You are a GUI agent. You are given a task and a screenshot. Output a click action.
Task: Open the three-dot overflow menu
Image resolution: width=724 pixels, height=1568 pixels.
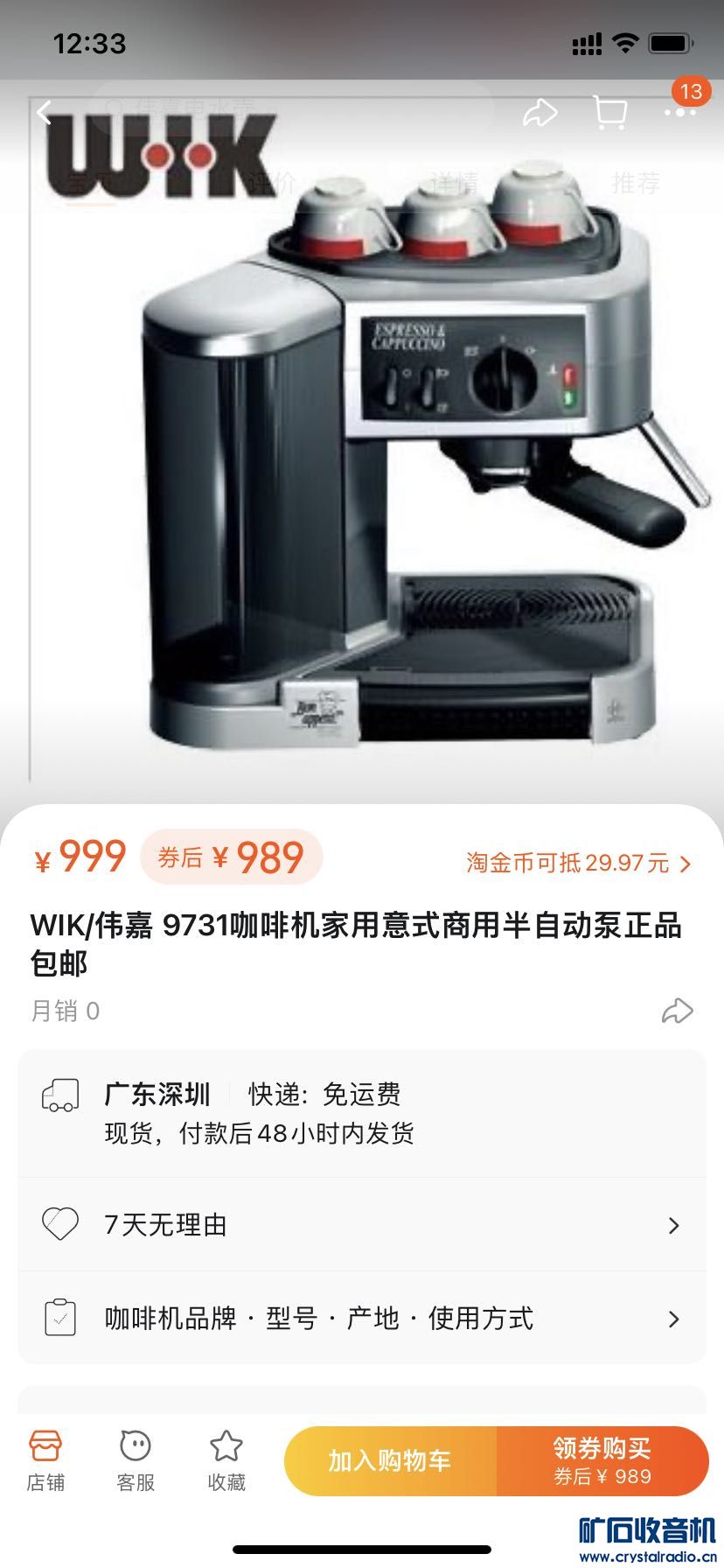pyautogui.click(x=679, y=113)
